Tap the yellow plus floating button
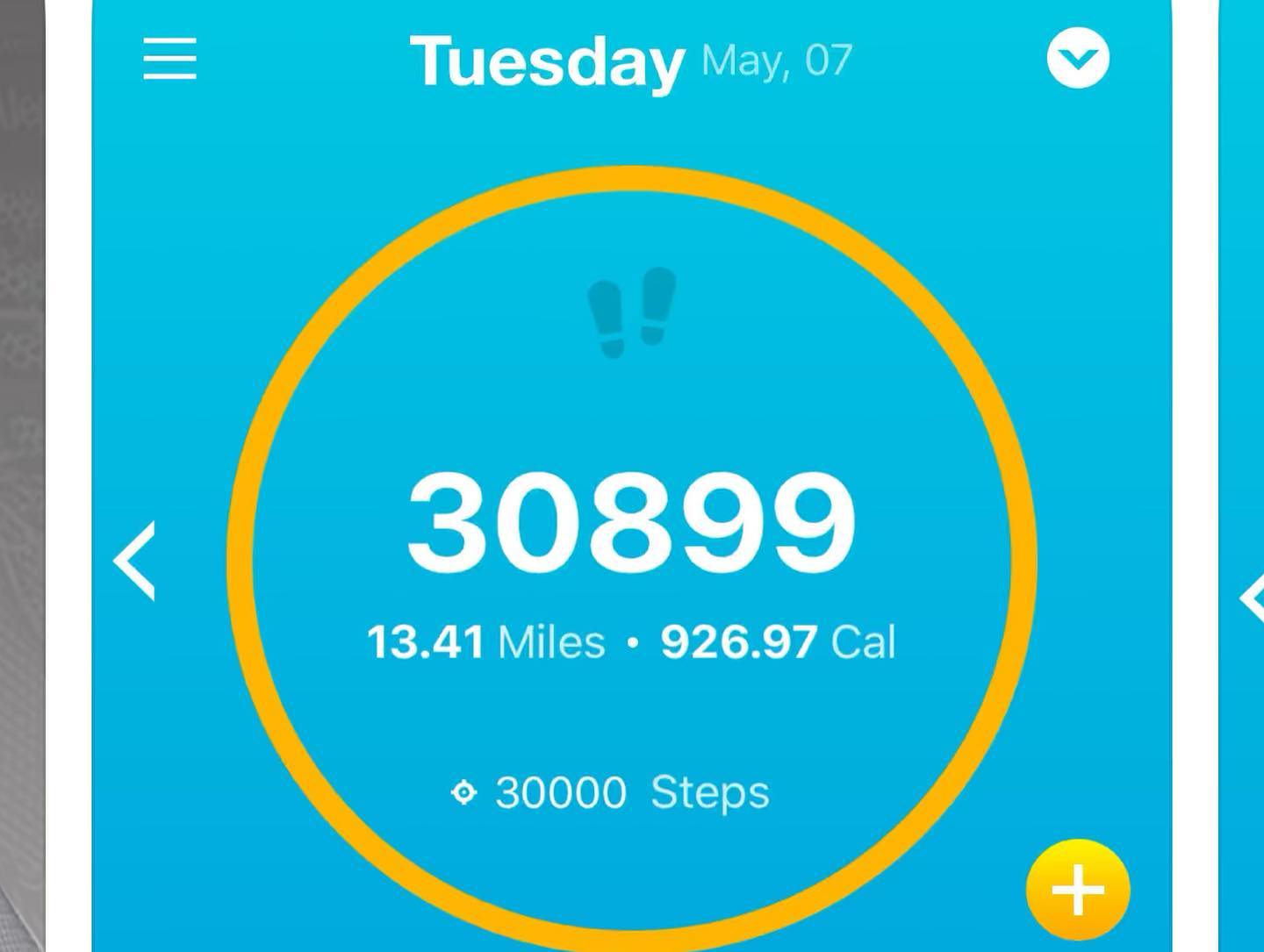 1078,890
